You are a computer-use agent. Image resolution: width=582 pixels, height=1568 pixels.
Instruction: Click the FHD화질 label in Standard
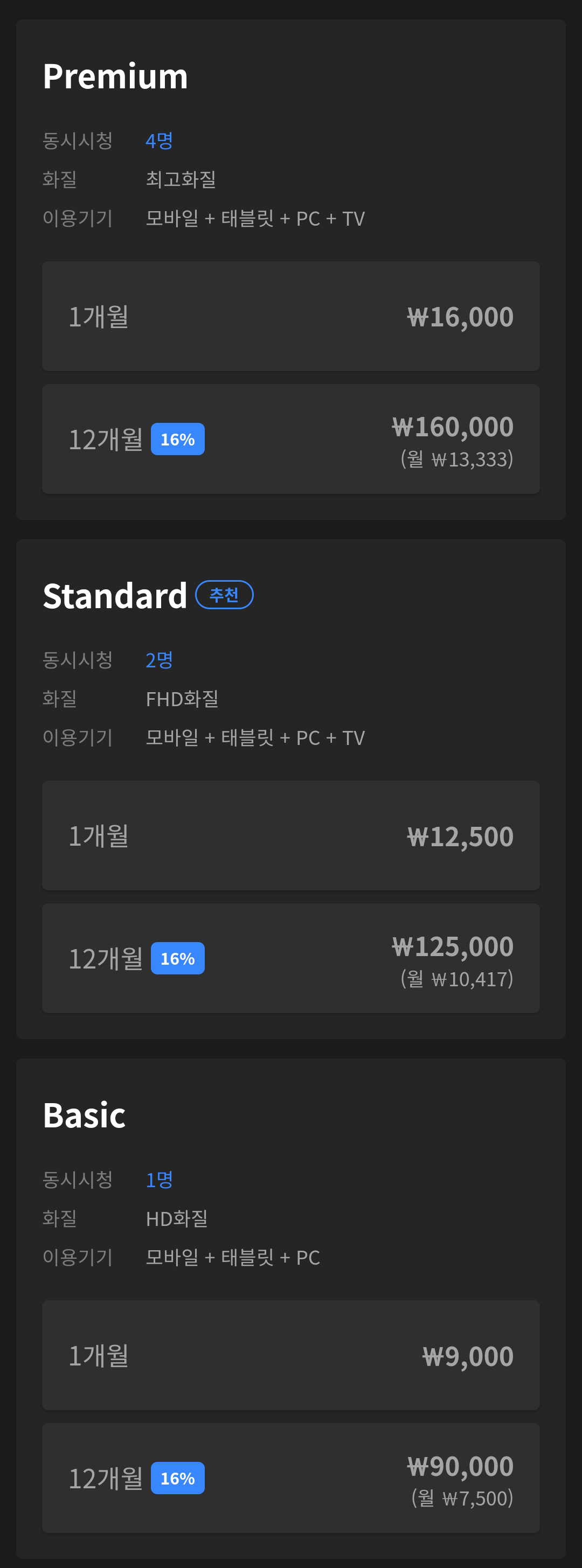[183, 699]
